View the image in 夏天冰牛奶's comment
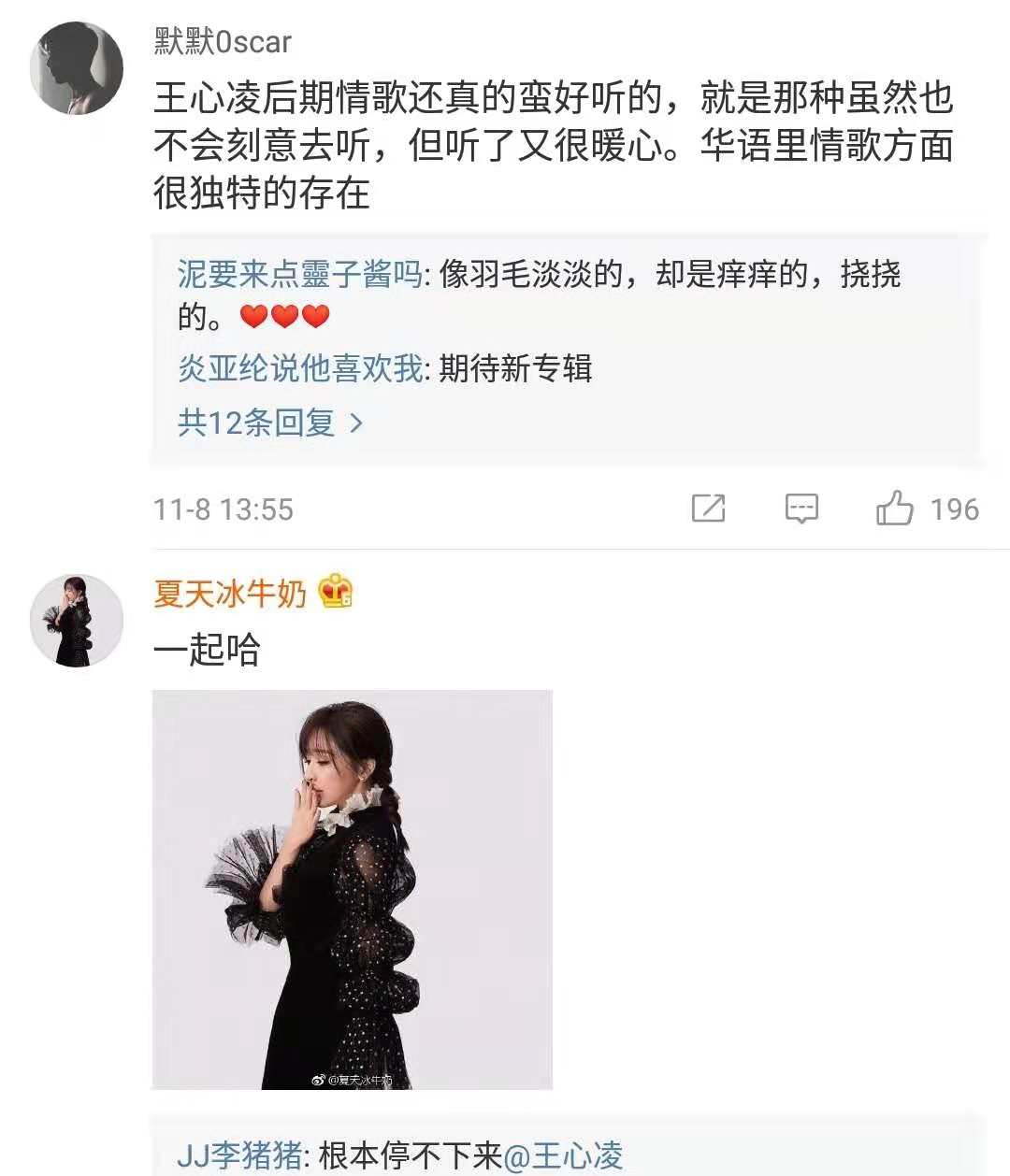The width and height of the screenshot is (1010, 1176). [x=352, y=889]
